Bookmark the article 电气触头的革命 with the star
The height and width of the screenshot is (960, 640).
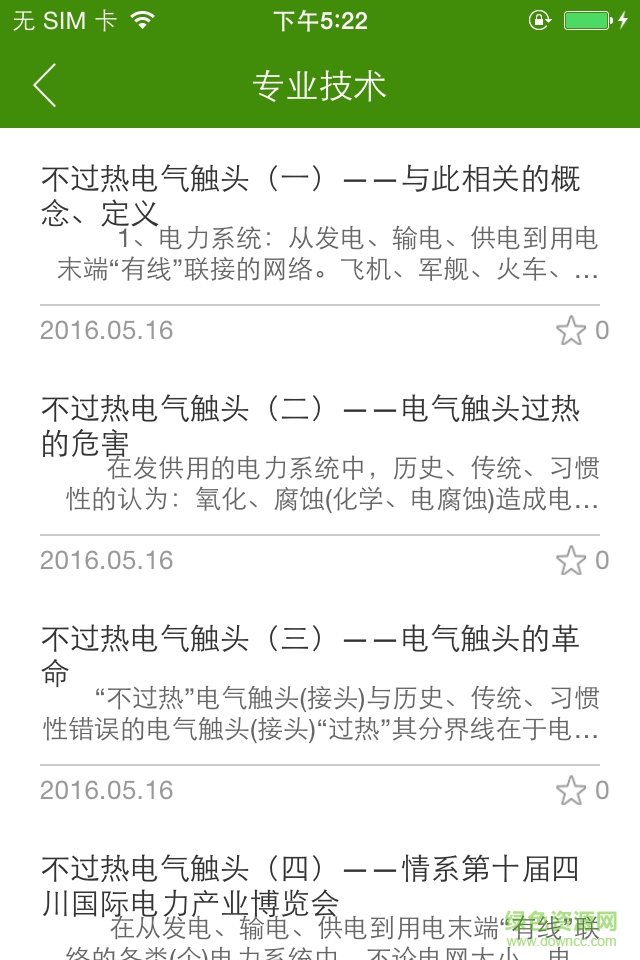571,790
